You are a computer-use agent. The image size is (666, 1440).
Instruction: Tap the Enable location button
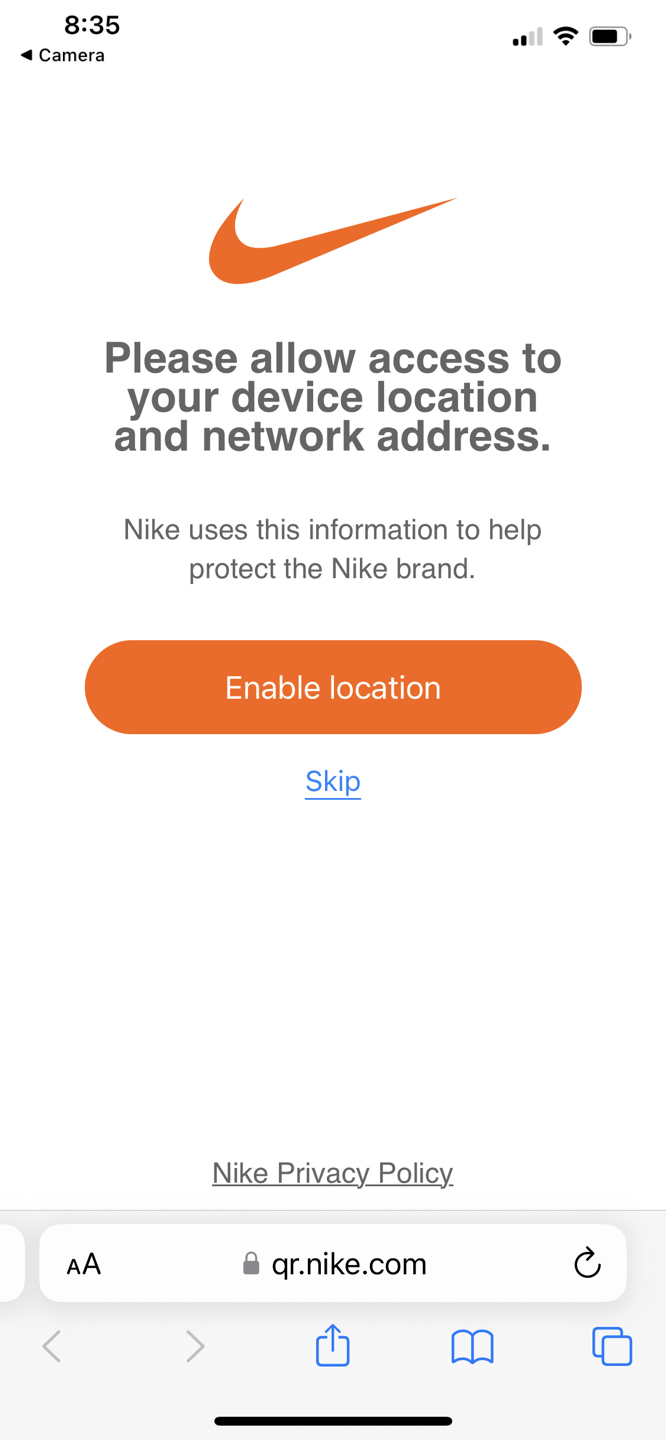click(x=333, y=687)
